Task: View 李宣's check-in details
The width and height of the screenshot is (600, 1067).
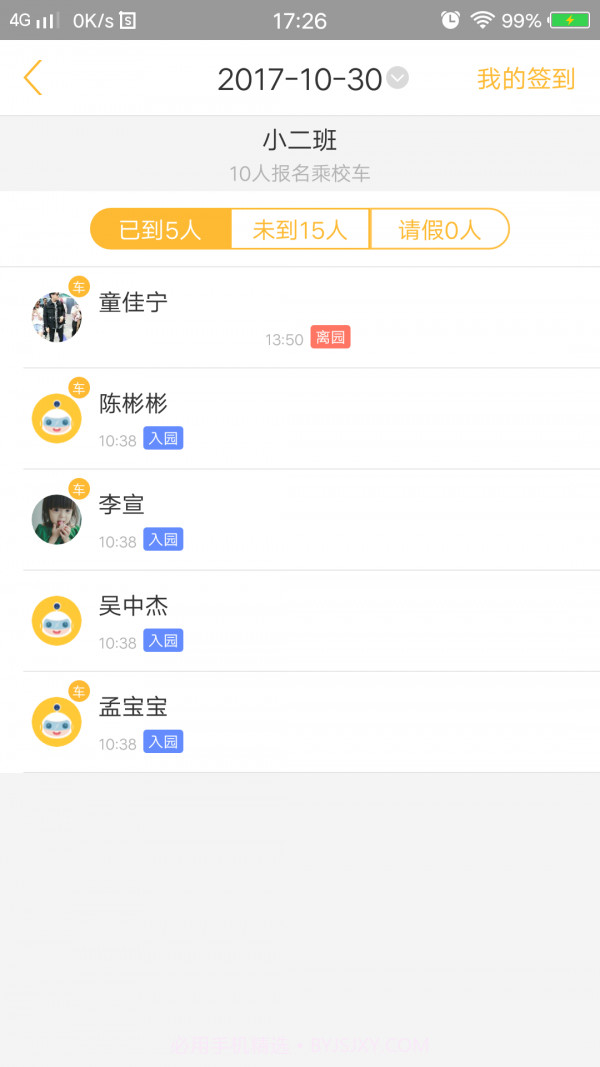Action: pyautogui.click(x=300, y=519)
